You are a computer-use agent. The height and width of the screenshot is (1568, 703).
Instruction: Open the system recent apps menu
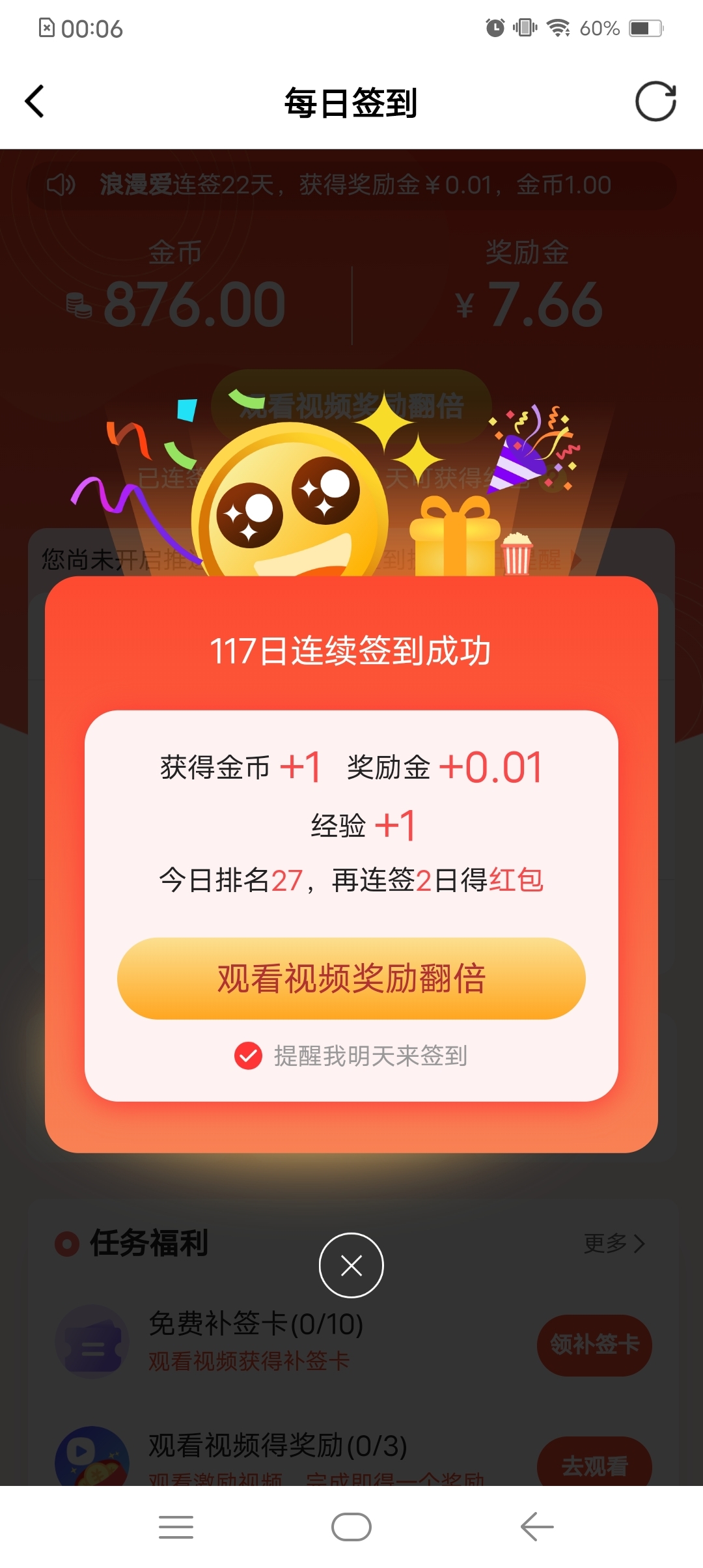176,1527
